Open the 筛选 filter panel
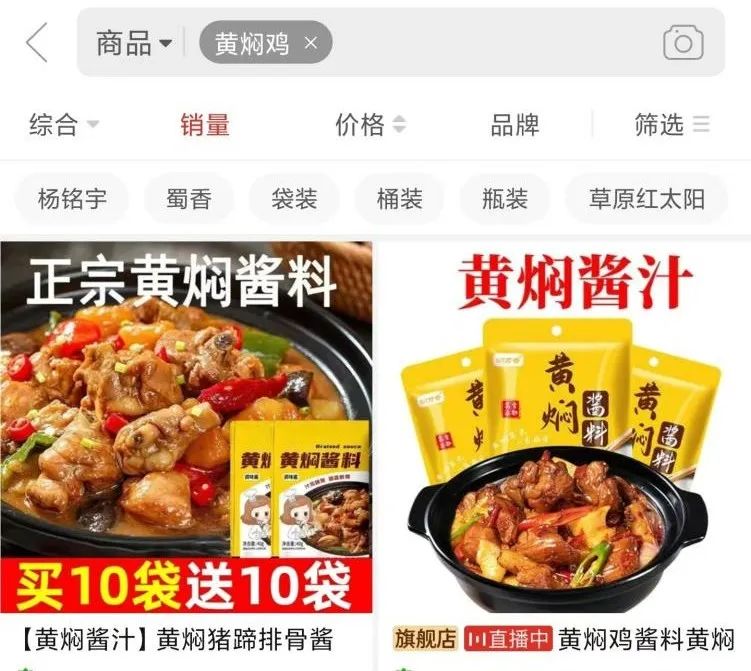The width and height of the screenshot is (751, 671). (x=671, y=125)
